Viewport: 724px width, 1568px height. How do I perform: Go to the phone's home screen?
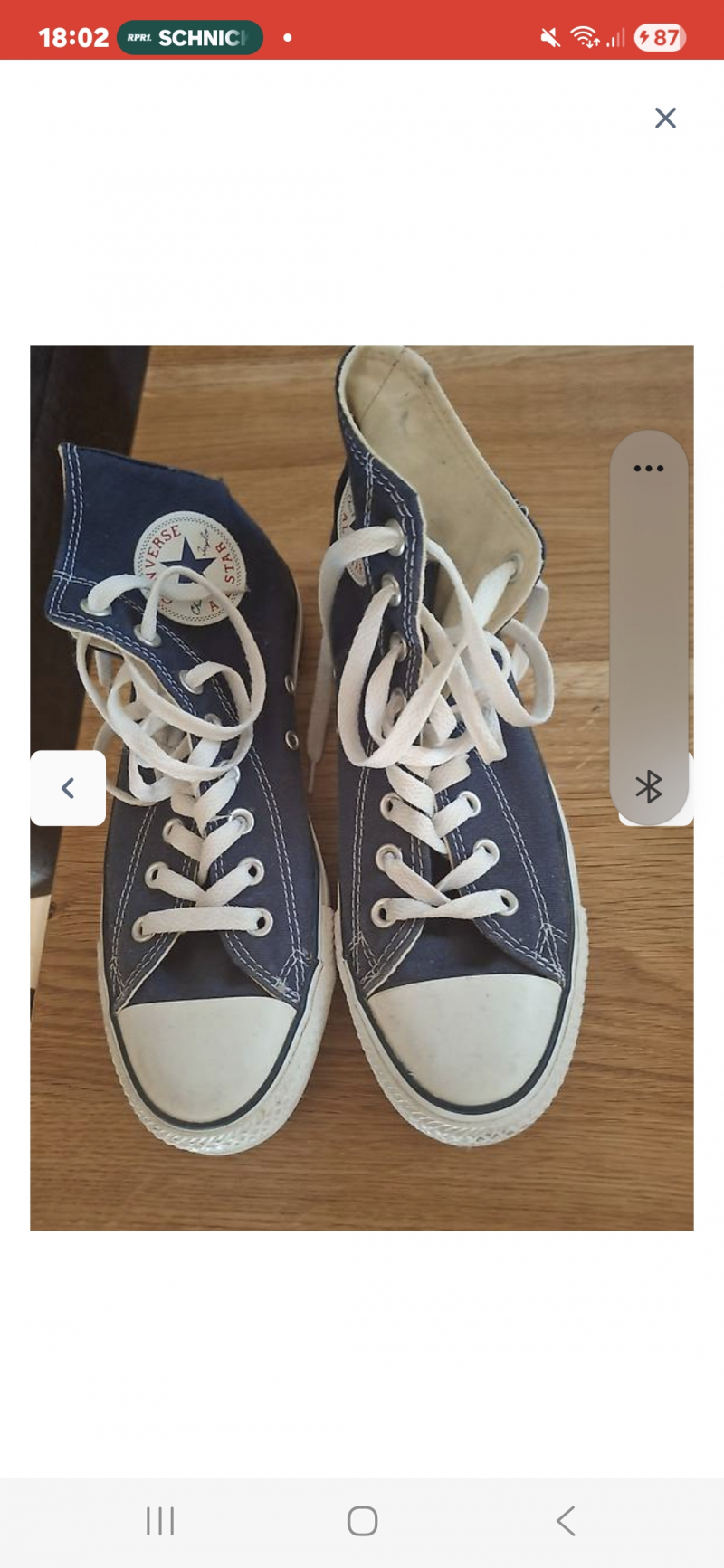pos(362,1521)
